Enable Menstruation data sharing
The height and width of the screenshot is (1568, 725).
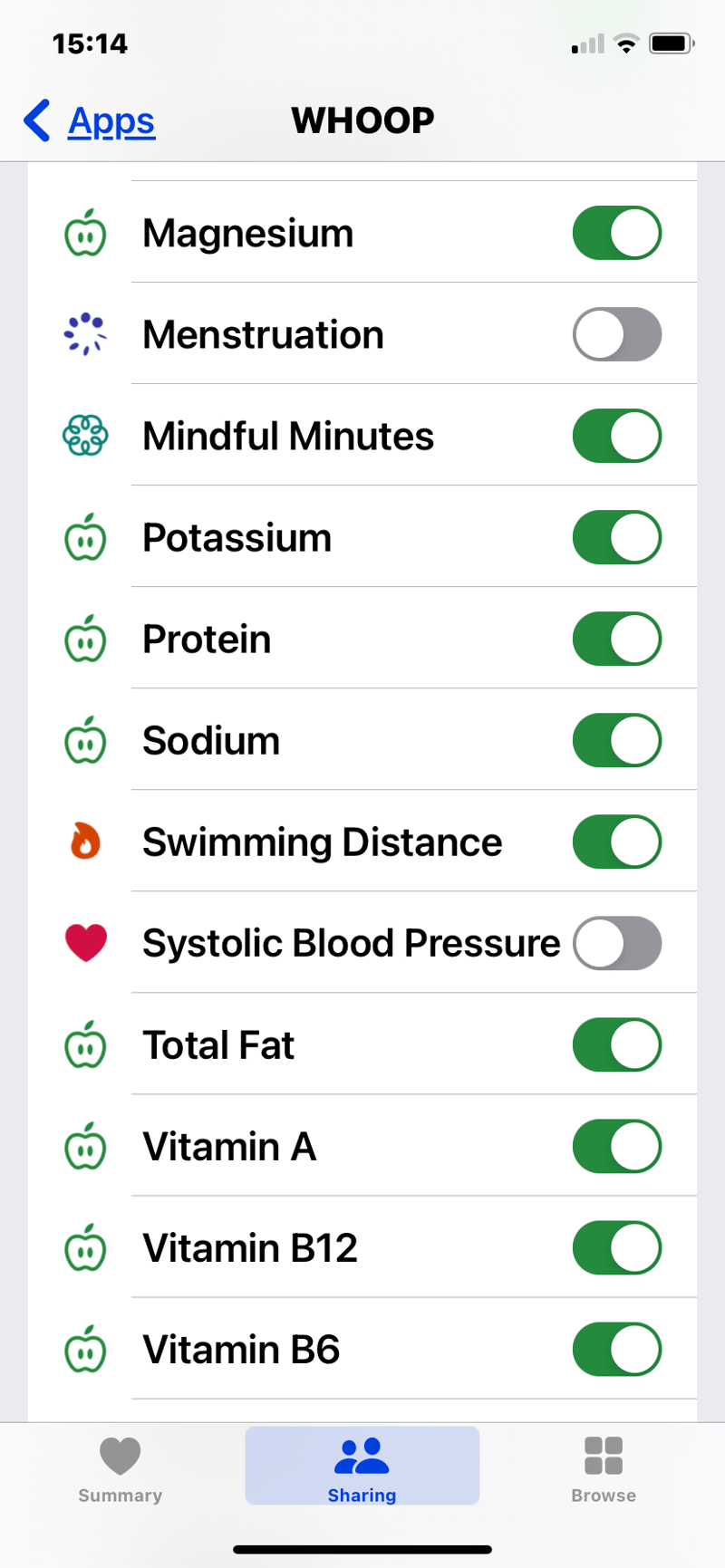tap(617, 333)
